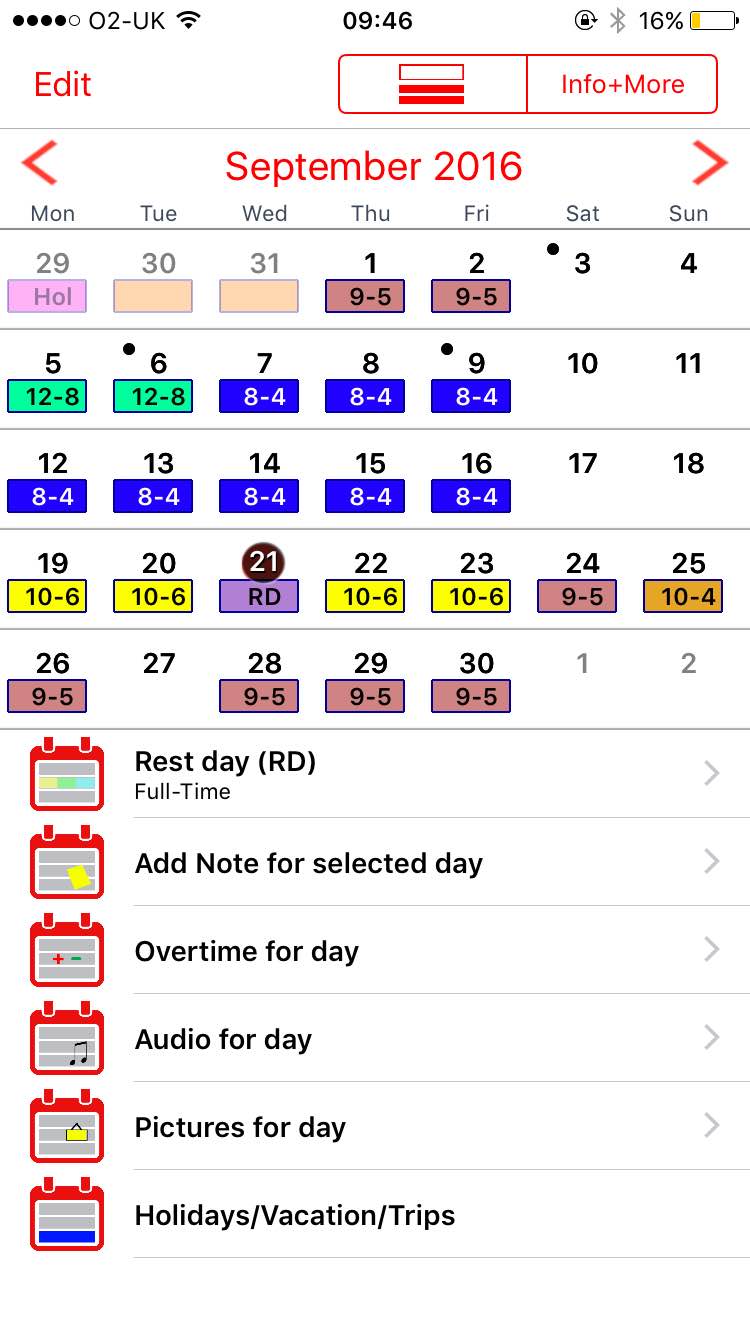Select September 14 with 8-4 shift
Screen dimensions: 750x1334
[x=265, y=481]
